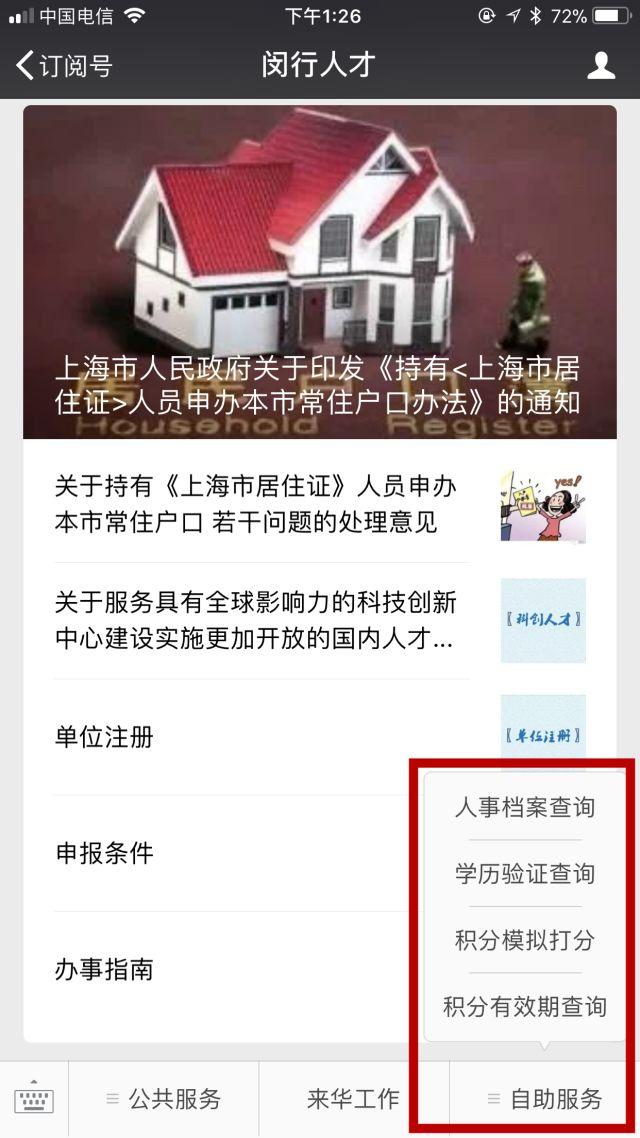Image resolution: width=640 pixels, height=1138 pixels.
Task: Open article 关于持有《上海市居住证》人员申办本市常住户口
Action: click(256, 505)
